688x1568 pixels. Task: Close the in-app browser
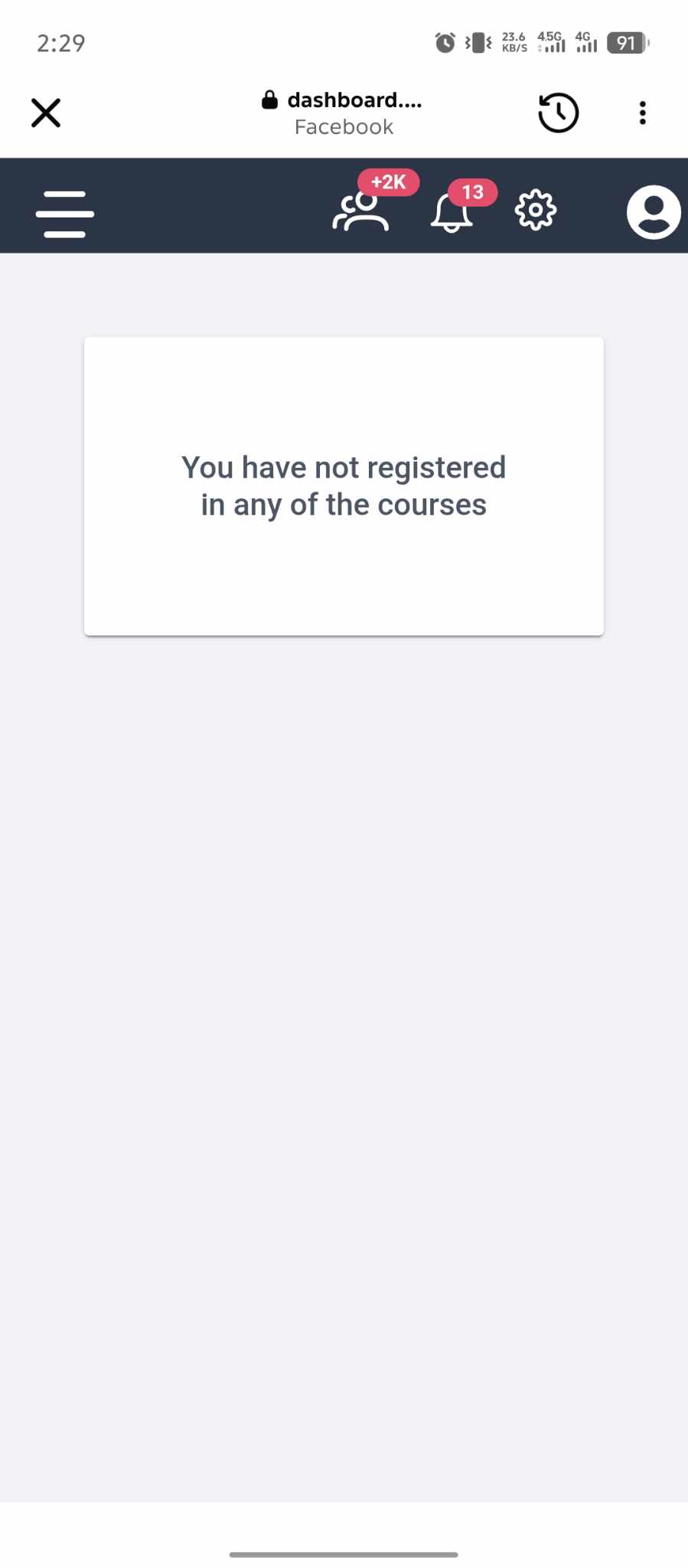tap(46, 113)
